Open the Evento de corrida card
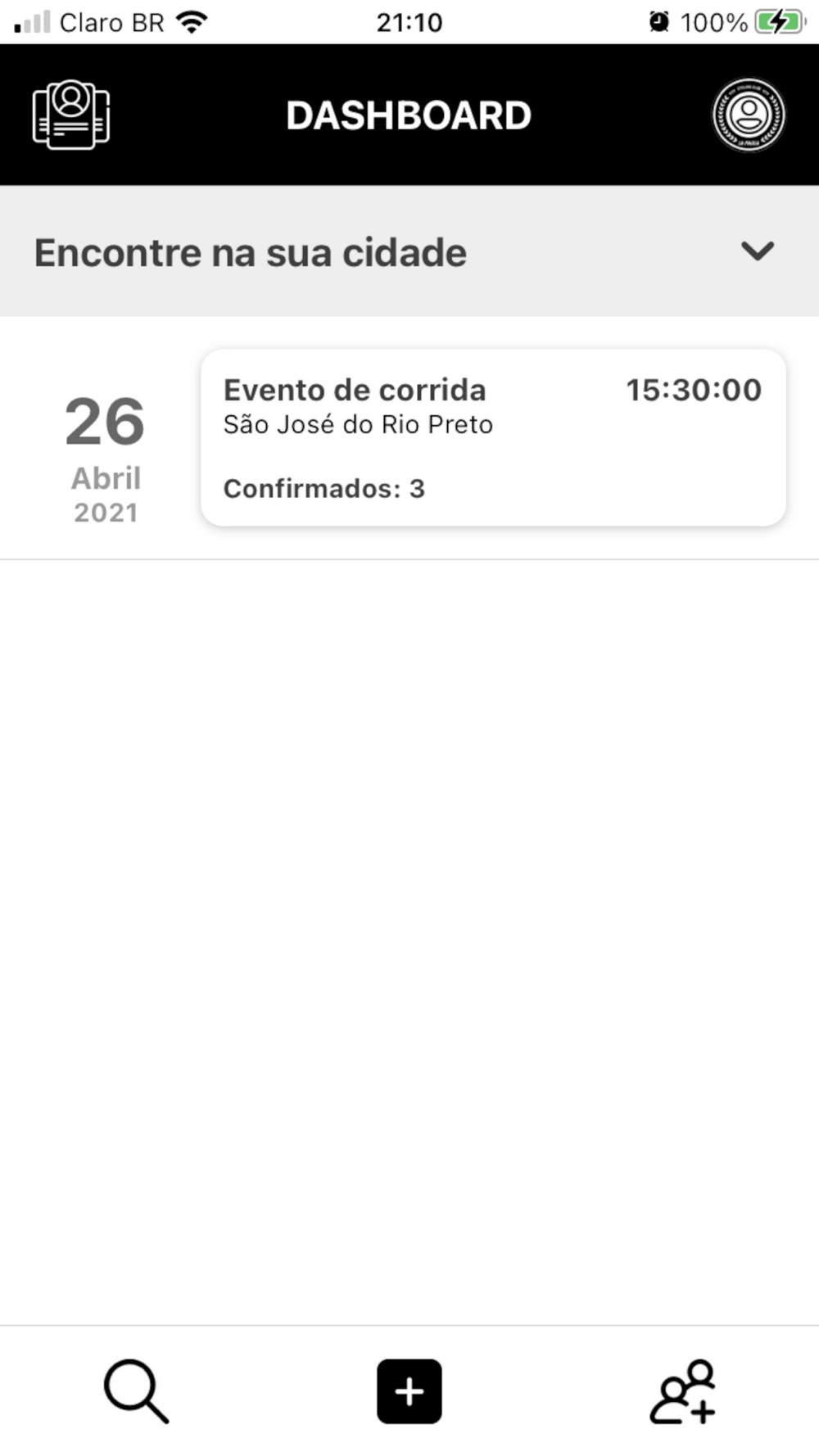Viewport: 819px width, 1456px height. [x=493, y=438]
